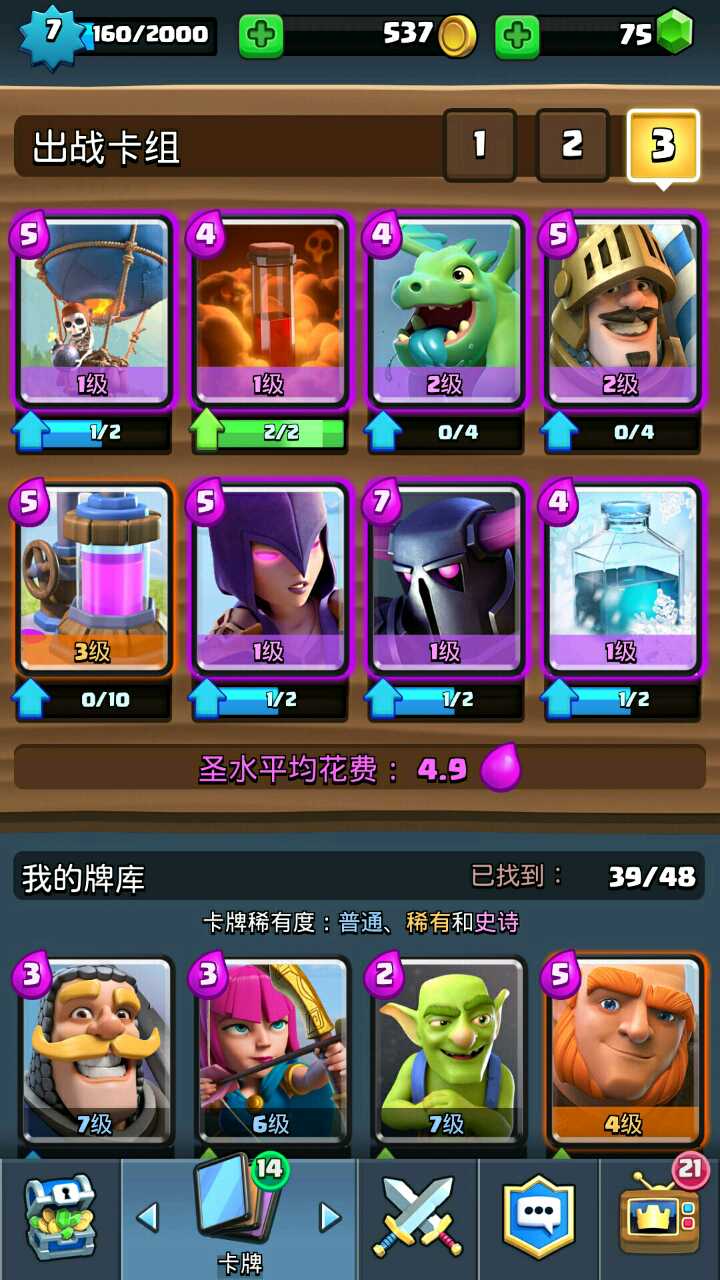Select battle deck 3
Image resolution: width=720 pixels, height=1280 pixels.
(x=662, y=146)
